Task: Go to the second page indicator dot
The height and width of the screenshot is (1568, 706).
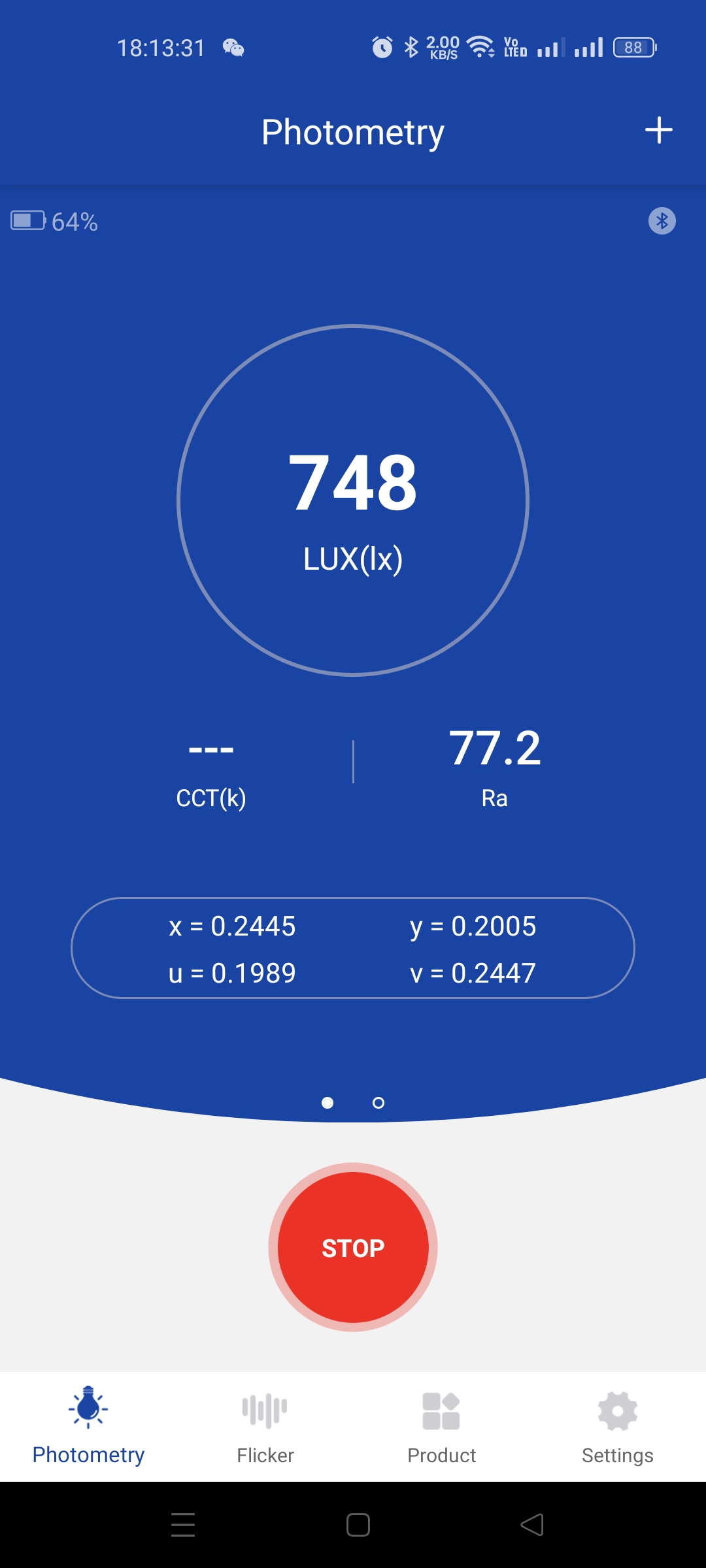Action: point(378,1103)
